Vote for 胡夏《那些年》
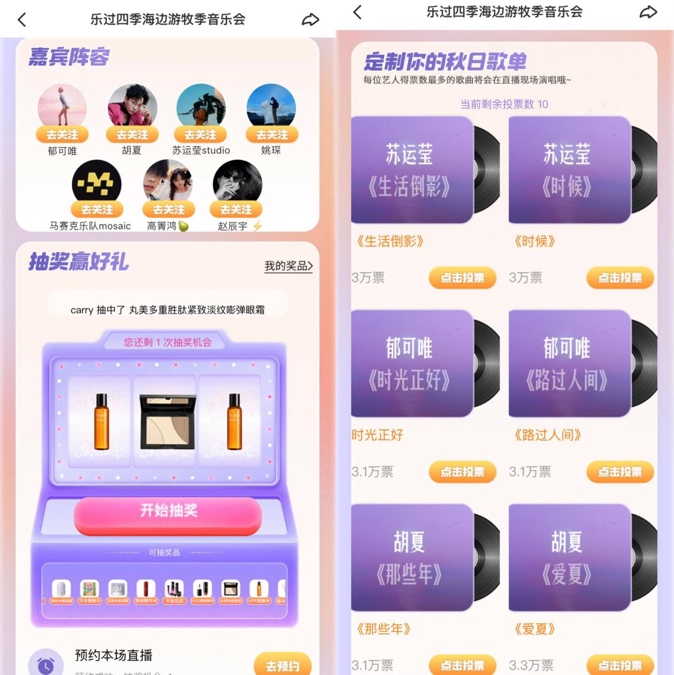Image resolution: width=674 pixels, height=675 pixels. (x=462, y=664)
